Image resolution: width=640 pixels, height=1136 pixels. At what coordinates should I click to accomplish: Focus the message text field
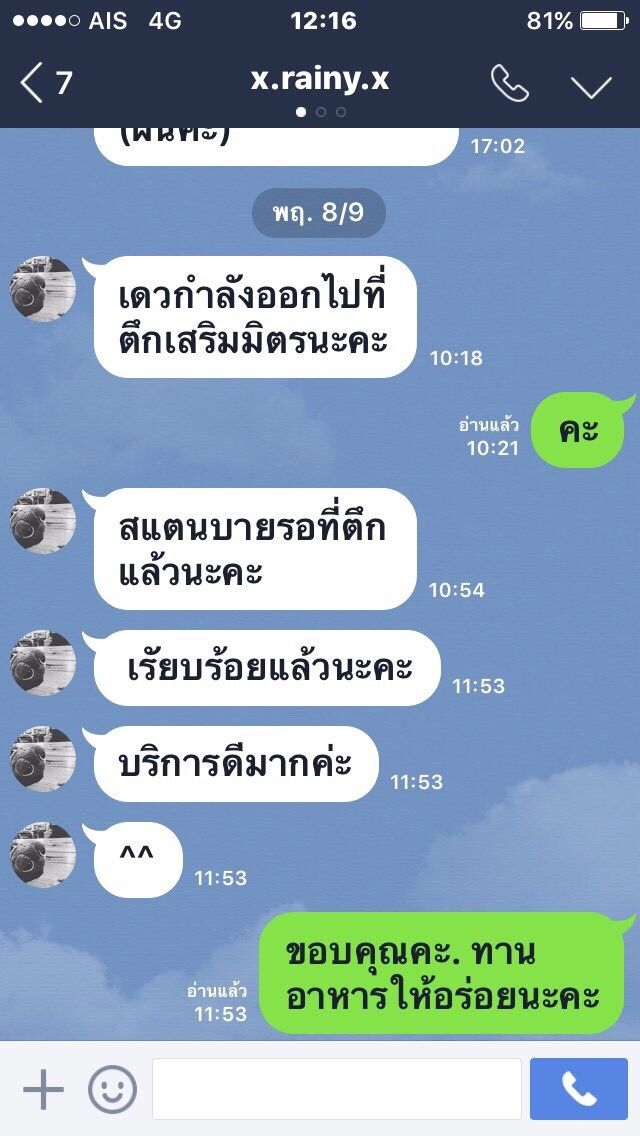coord(336,1089)
